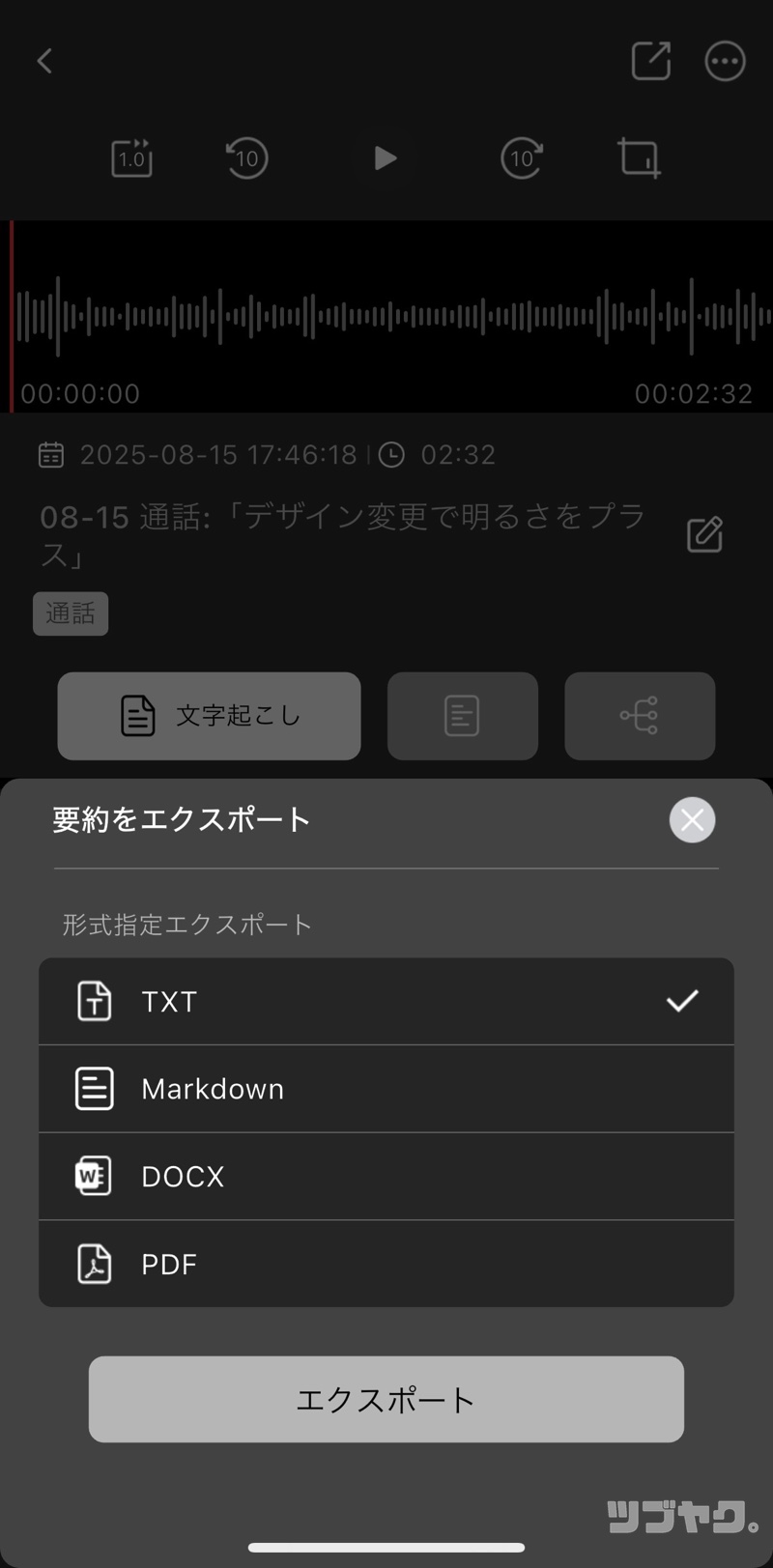Close the export summary sheet
Screen dimensions: 773x1568
(692, 819)
